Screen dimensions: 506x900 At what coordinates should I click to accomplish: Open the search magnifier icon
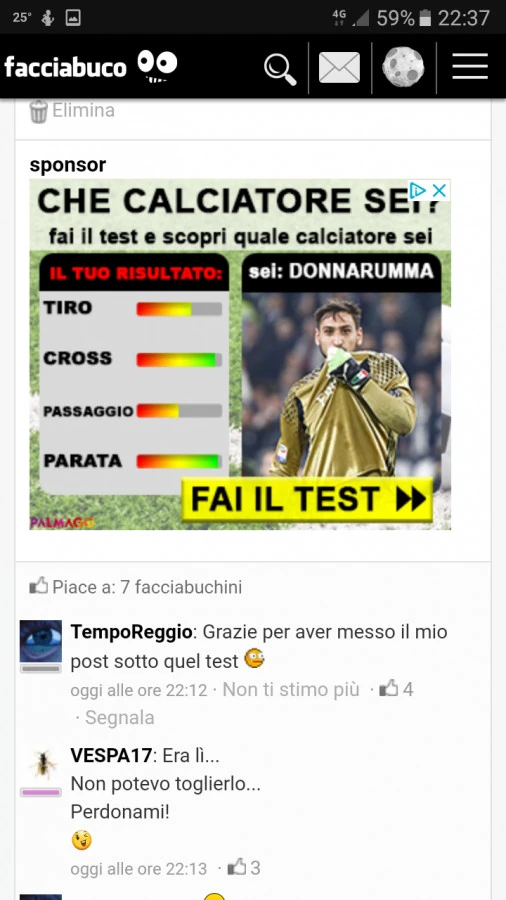pos(280,68)
